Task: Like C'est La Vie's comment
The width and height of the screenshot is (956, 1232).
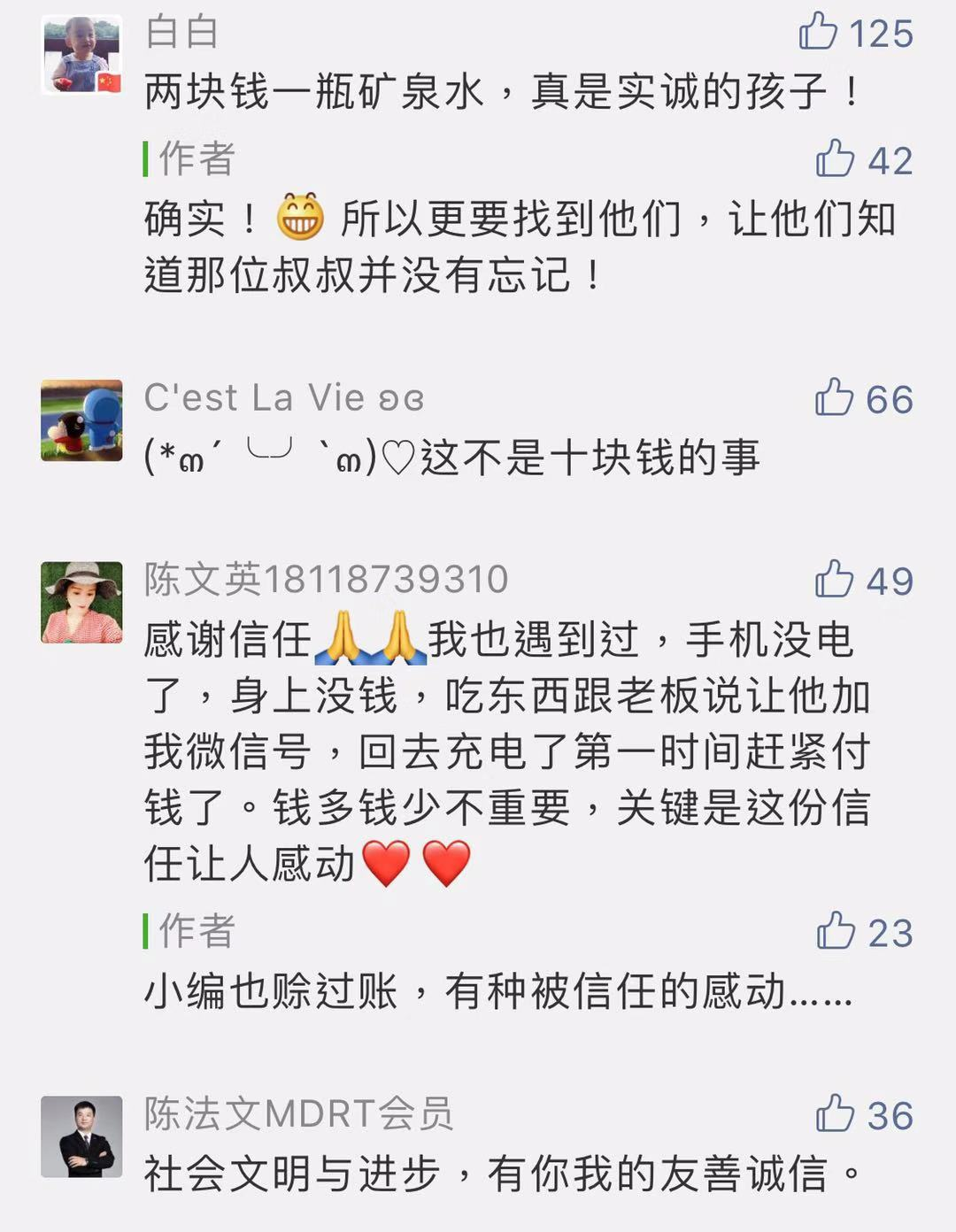Action: coord(834,397)
